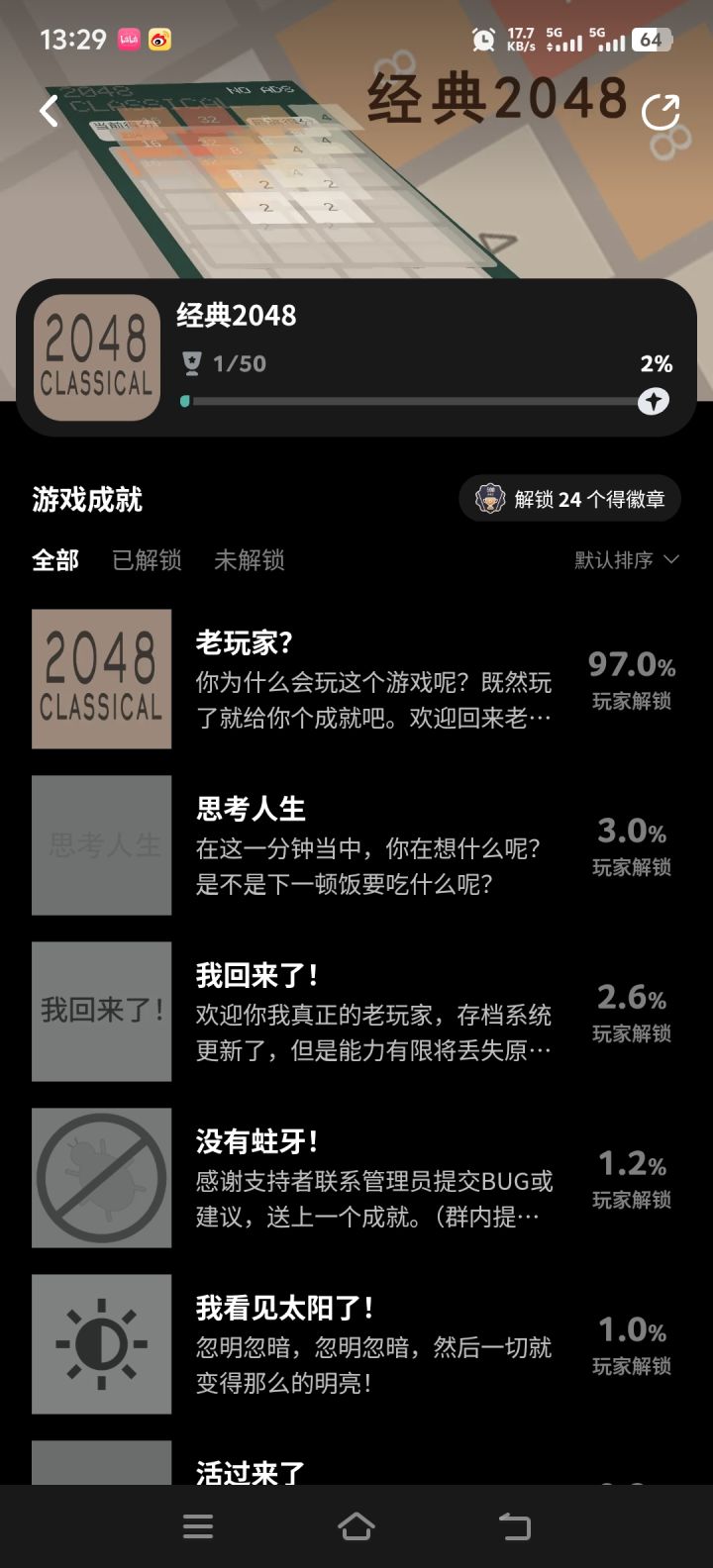
Task: Switch to the 已解锁 tab
Action: click(x=147, y=560)
